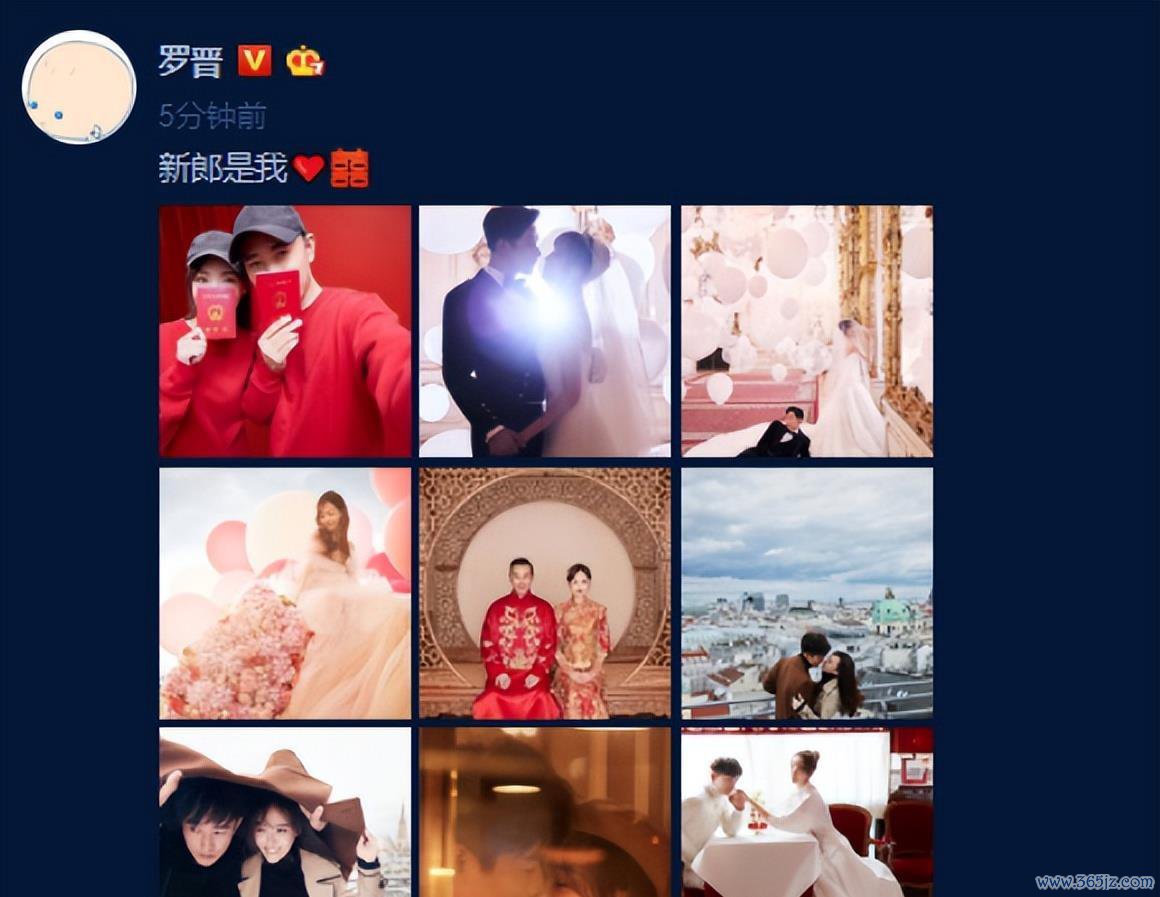The width and height of the screenshot is (1160, 897).
Task: Open the couple under brown coat photo
Action: [285, 811]
